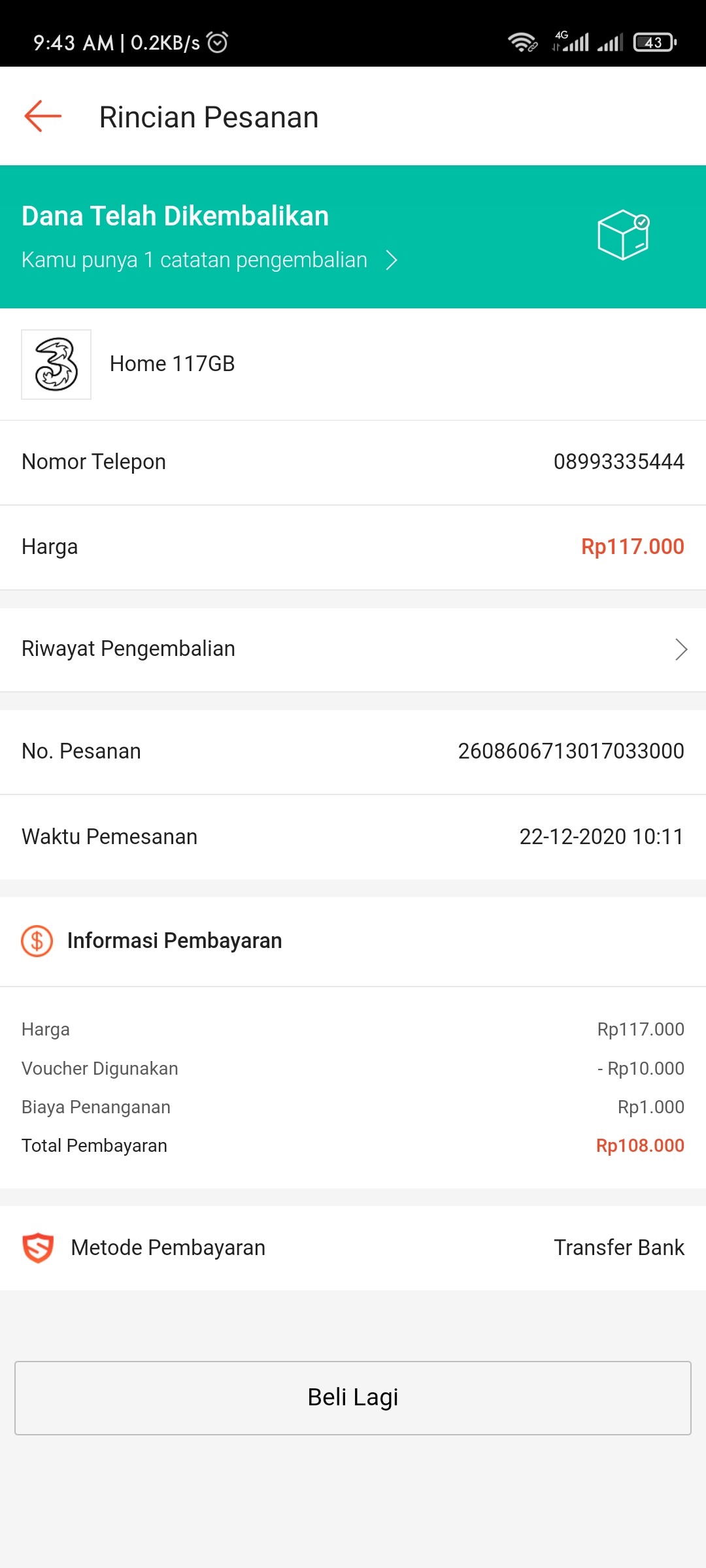This screenshot has width=706, height=1568.
Task: Open the Home 117GB product item
Action: (x=353, y=365)
